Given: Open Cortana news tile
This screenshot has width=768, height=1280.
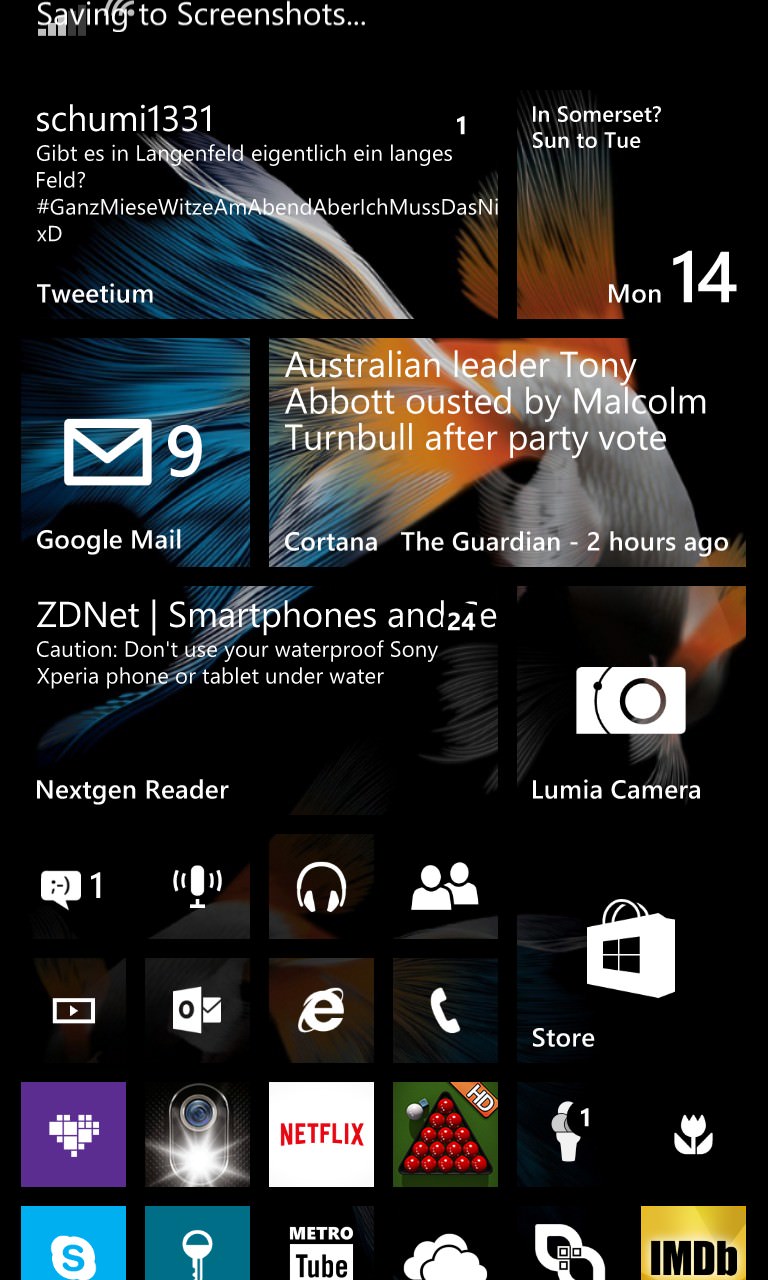Looking at the screenshot, I should tap(507, 452).
